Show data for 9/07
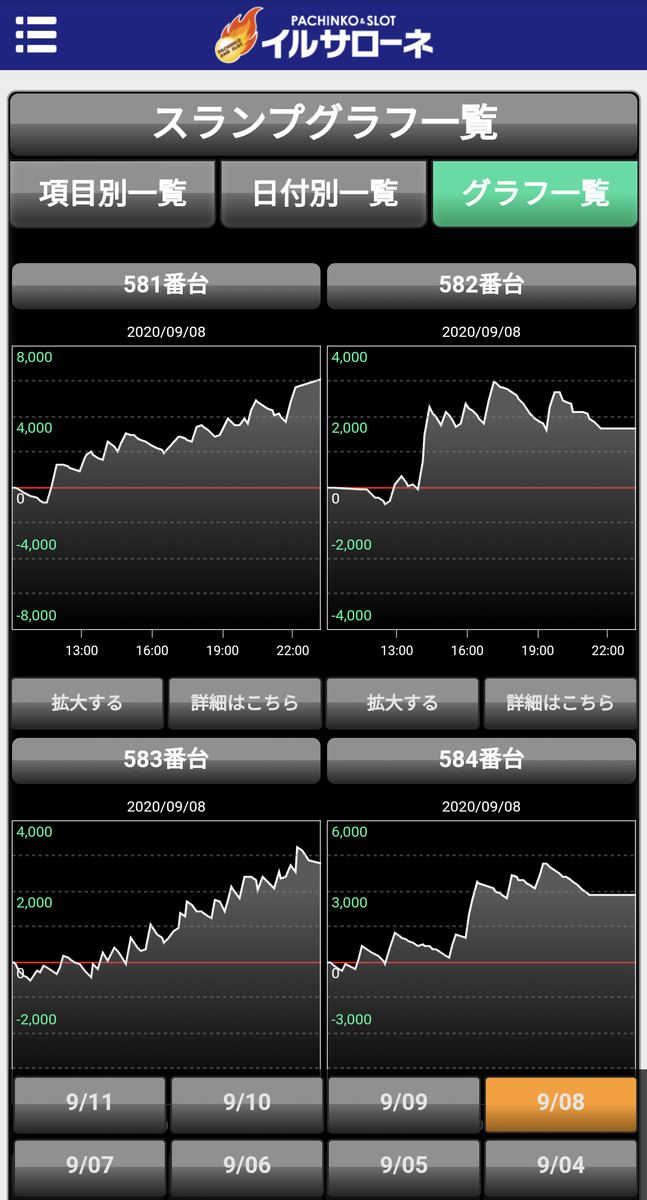This screenshot has height=1200, width=647. [x=89, y=1167]
